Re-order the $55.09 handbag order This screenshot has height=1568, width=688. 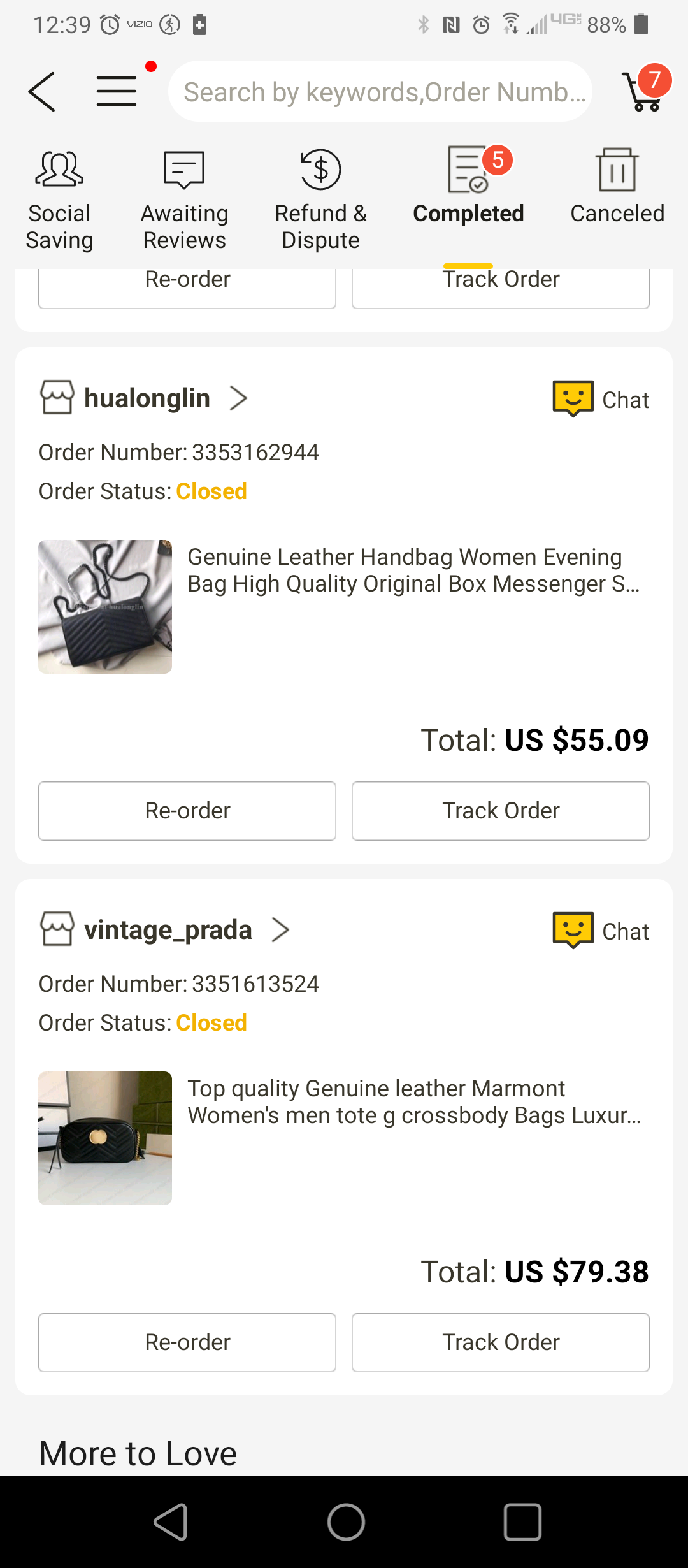tap(187, 811)
